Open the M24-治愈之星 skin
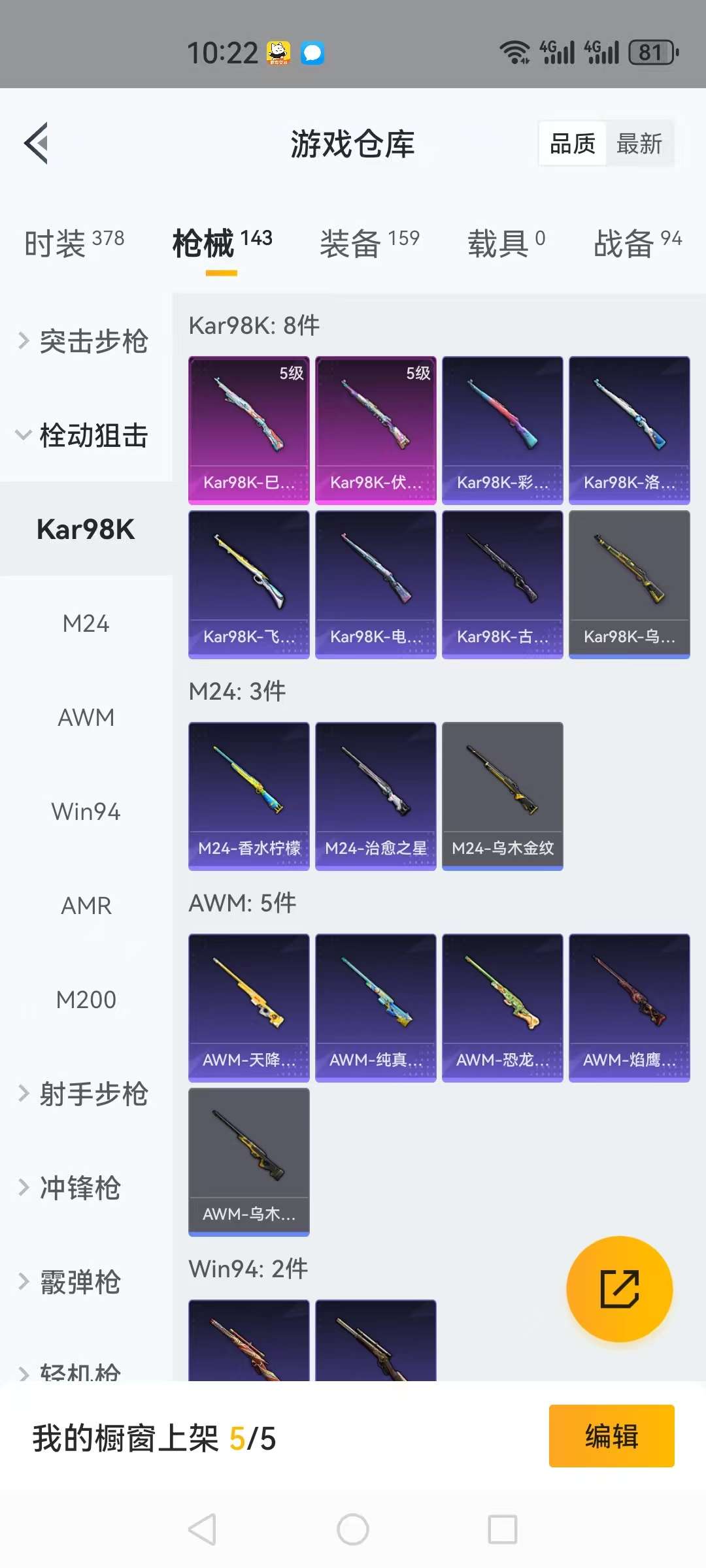The height and width of the screenshot is (1568, 706). coord(375,796)
